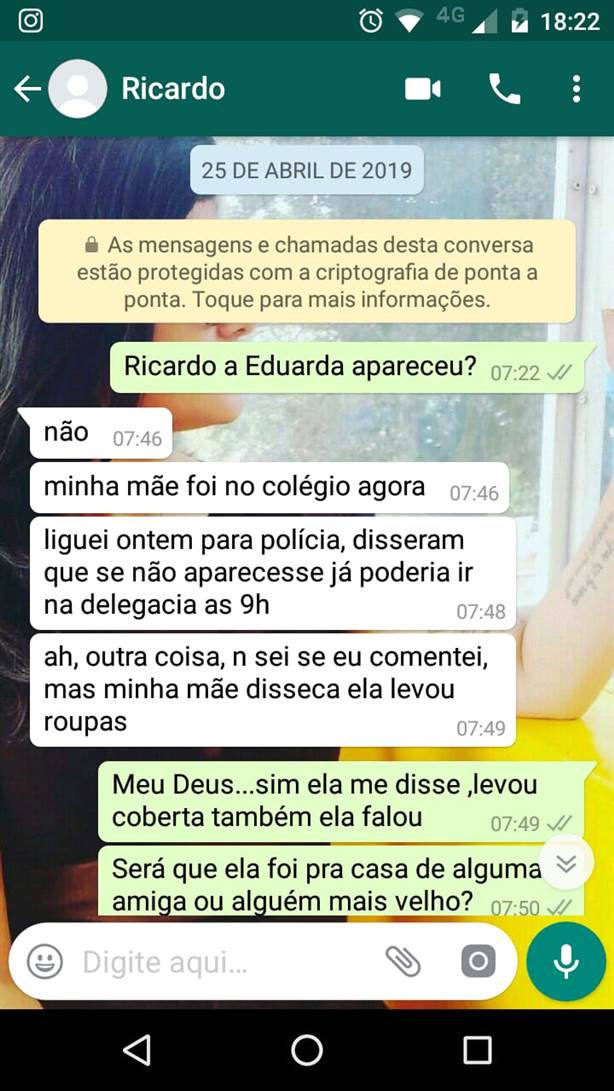Open the emoji picker

pyautogui.click(x=44, y=962)
